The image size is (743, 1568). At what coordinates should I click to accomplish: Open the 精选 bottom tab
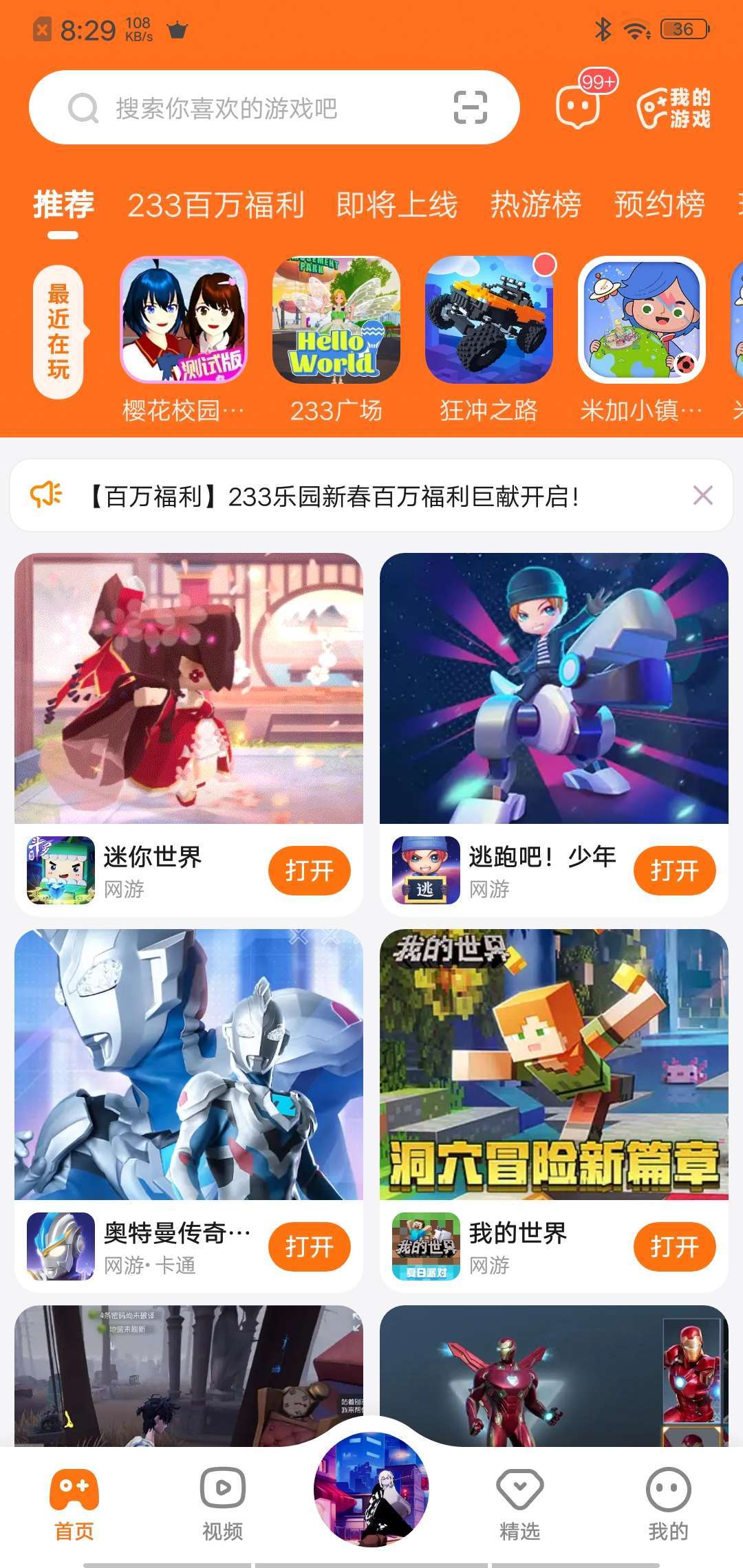point(519,1503)
